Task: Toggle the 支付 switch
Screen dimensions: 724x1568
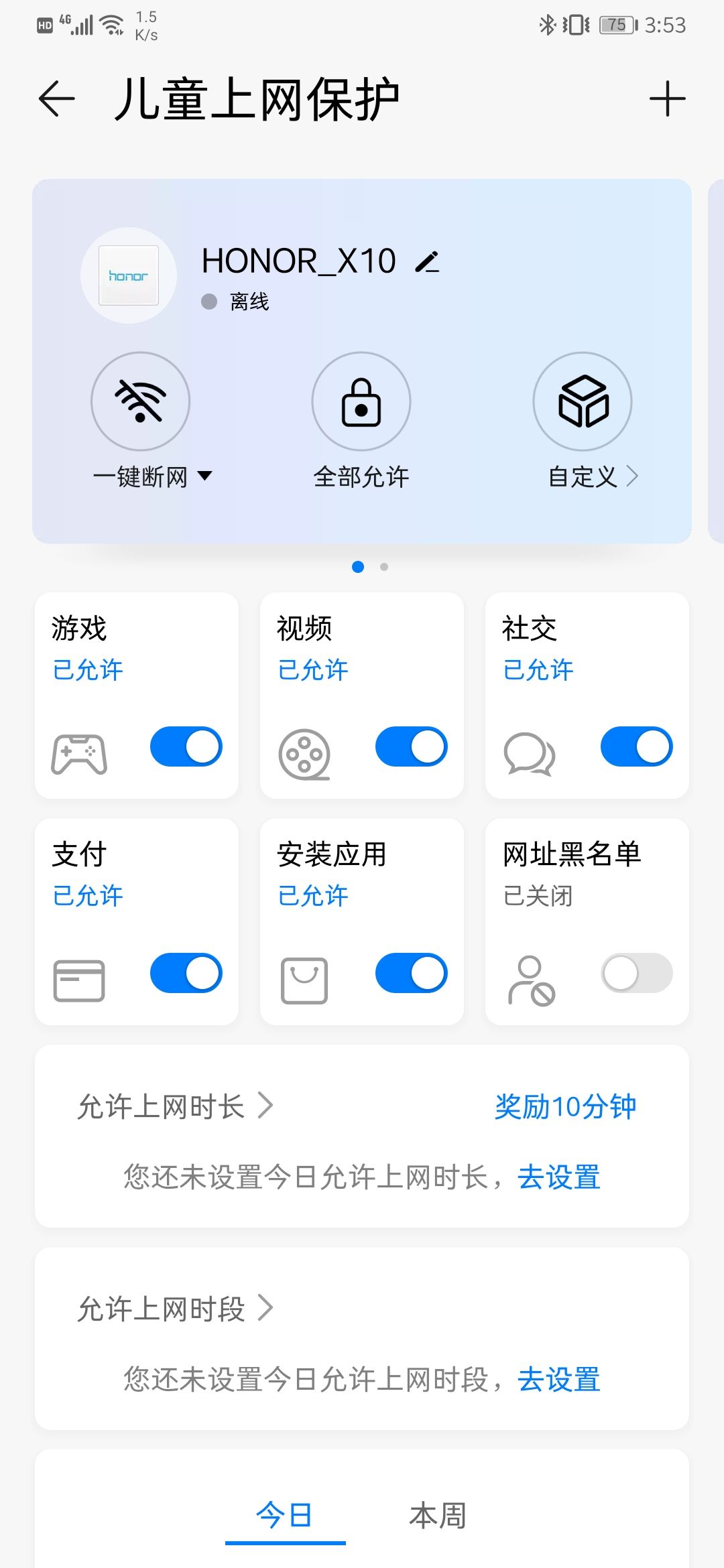Action: pos(186,973)
